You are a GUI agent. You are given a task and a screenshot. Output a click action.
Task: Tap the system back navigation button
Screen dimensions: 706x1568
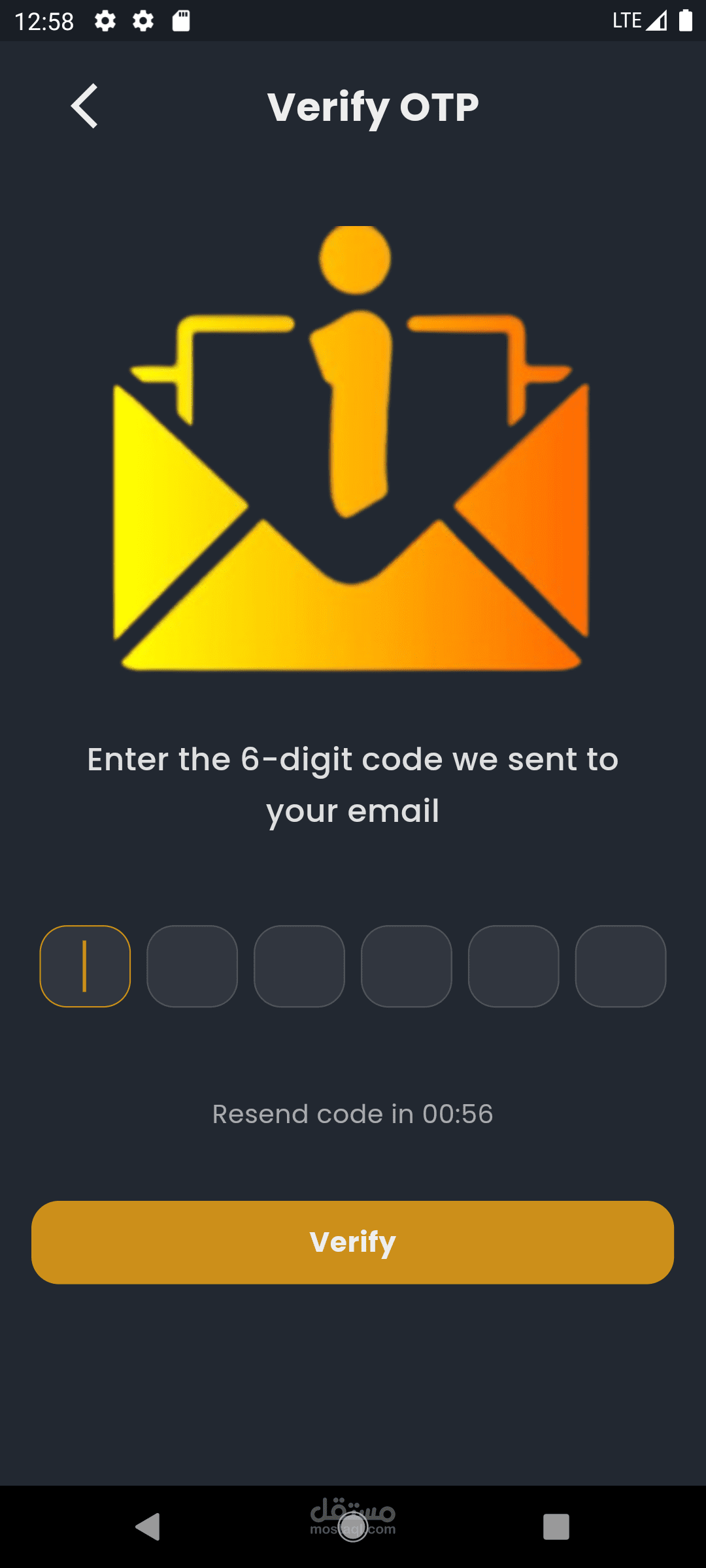tap(148, 1527)
